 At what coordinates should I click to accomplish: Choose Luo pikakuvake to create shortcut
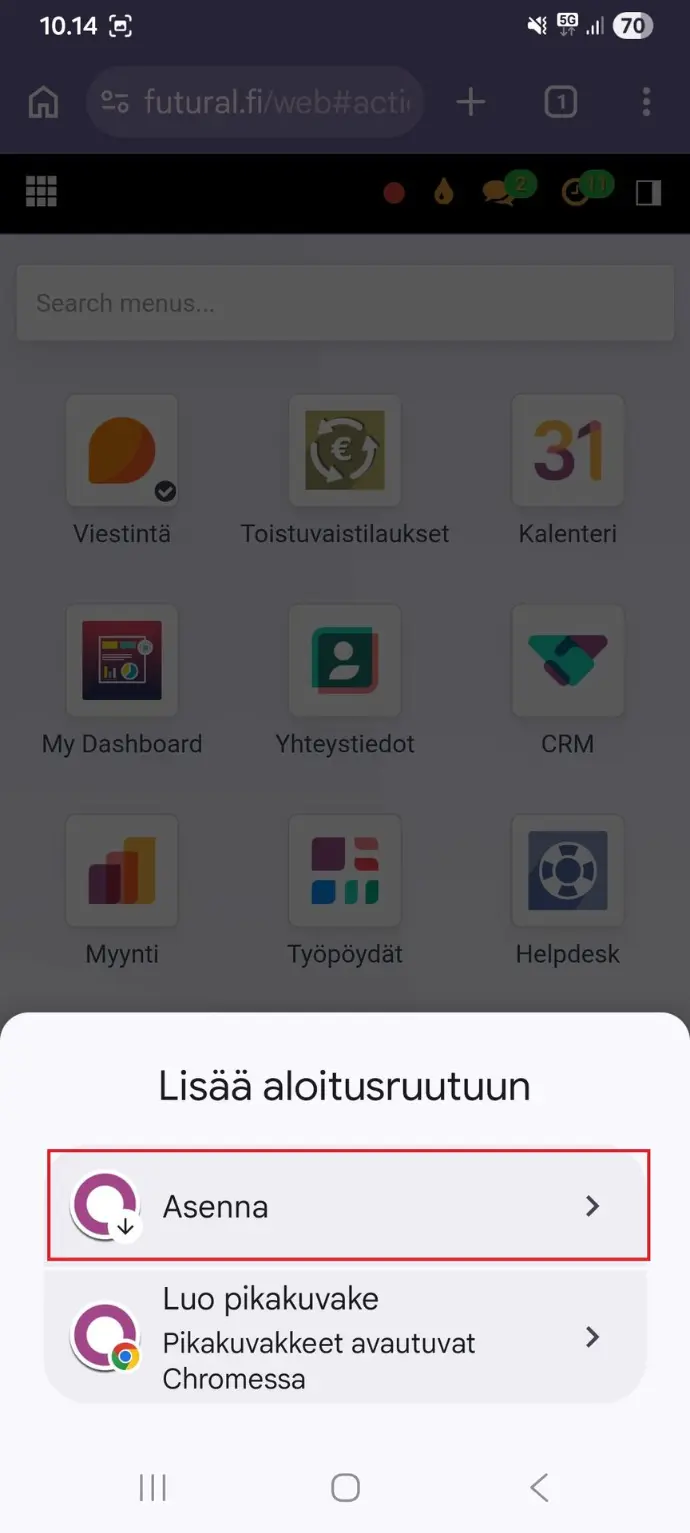pyautogui.click(x=345, y=1337)
